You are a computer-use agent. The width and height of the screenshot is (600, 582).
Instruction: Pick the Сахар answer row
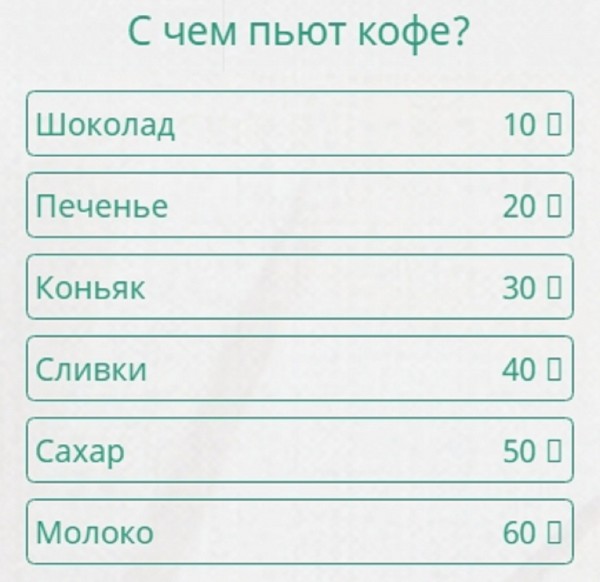coord(299,451)
